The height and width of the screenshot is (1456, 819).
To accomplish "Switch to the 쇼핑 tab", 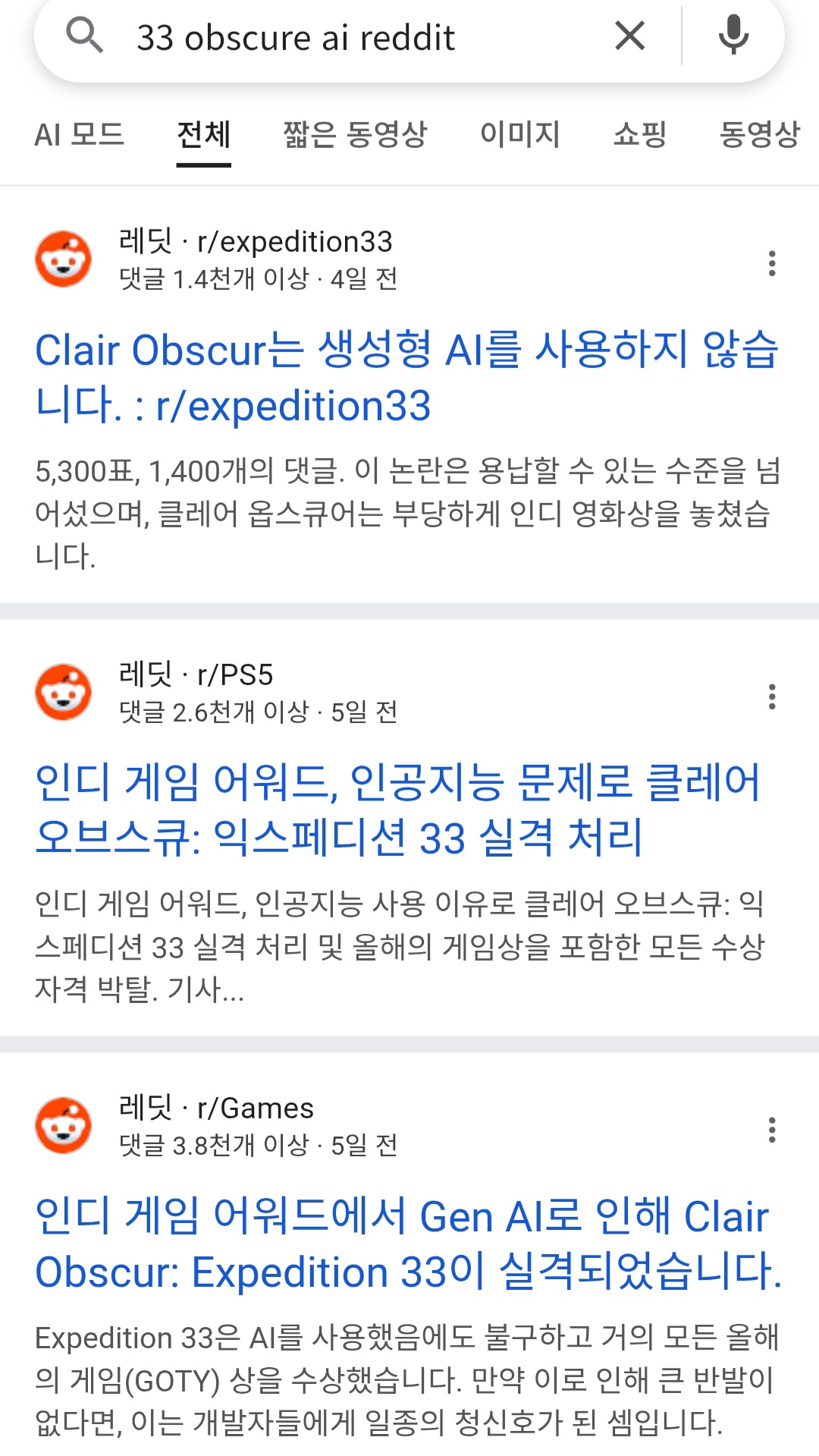I will pos(640,135).
